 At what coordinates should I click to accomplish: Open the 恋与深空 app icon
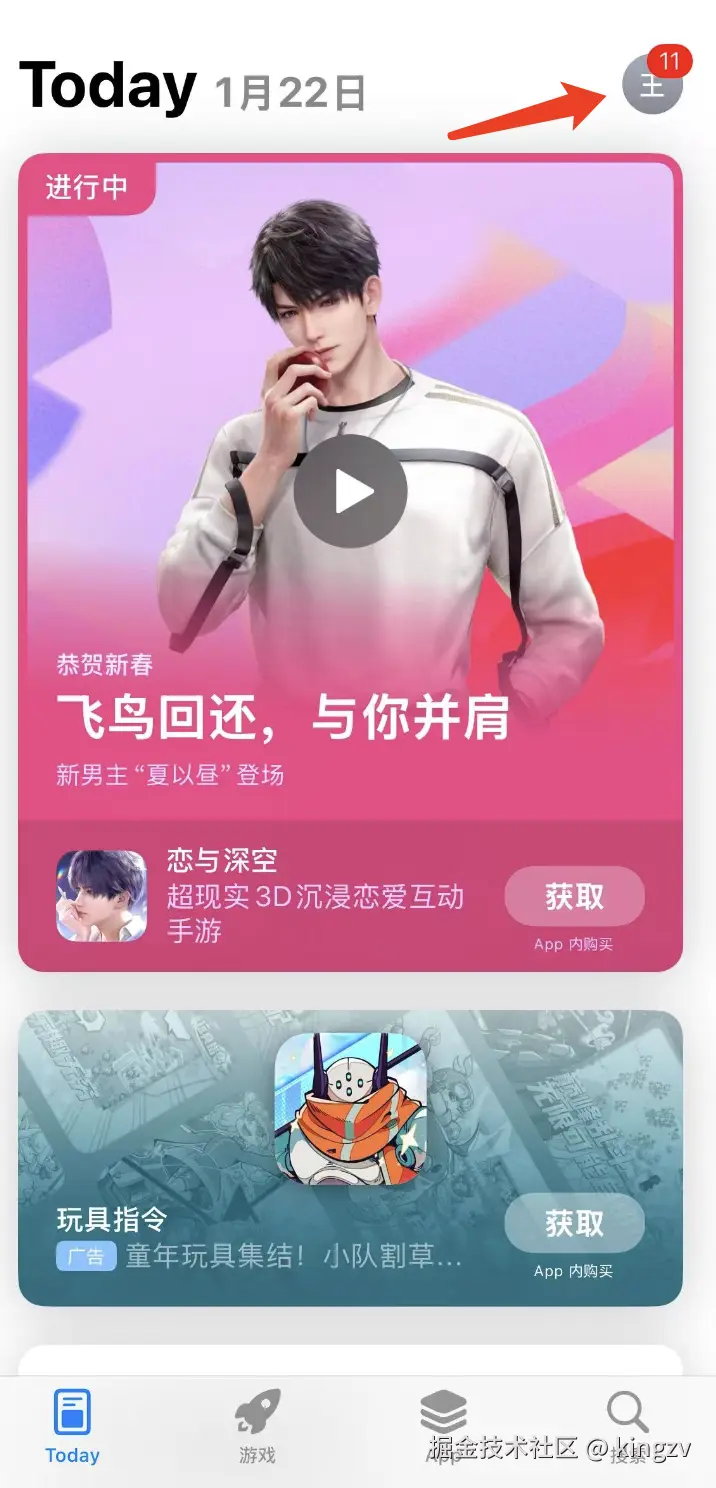pos(101,895)
